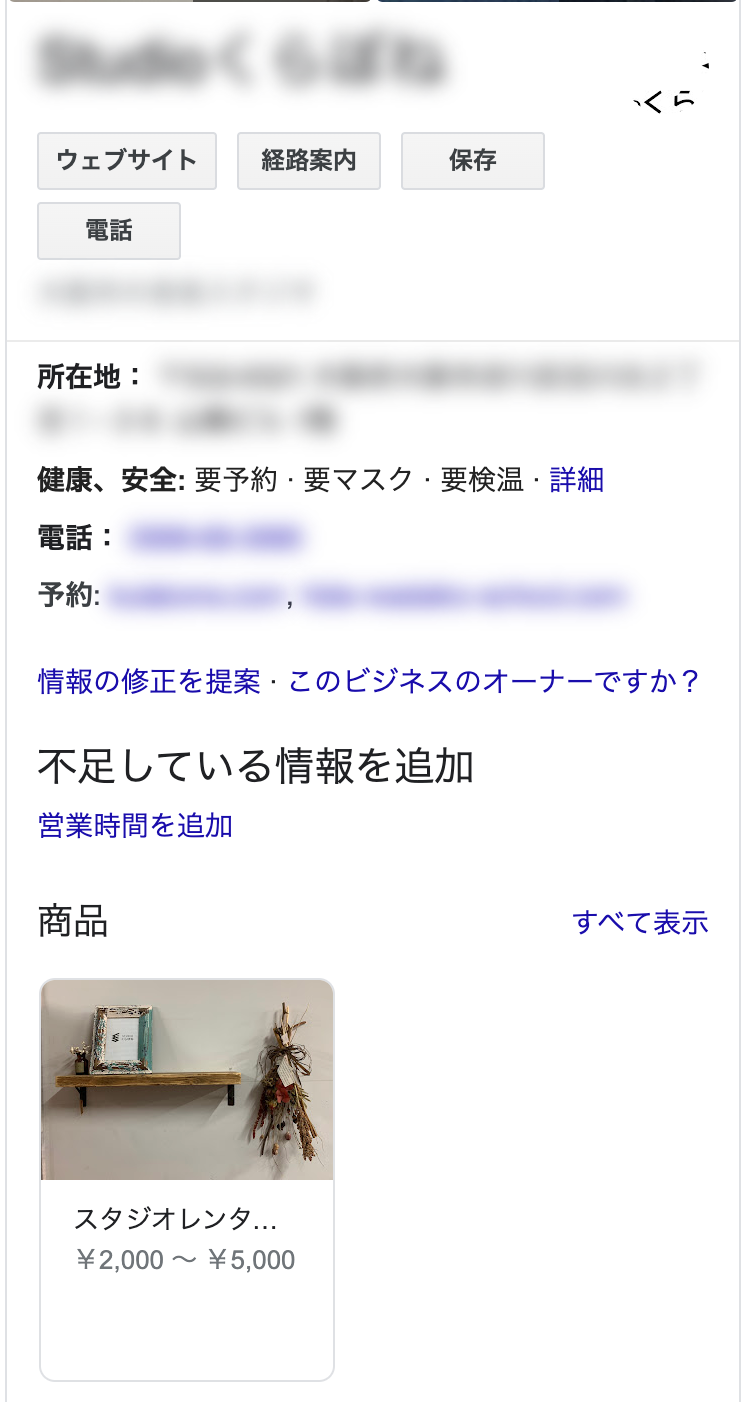The width and height of the screenshot is (744, 1402).
Task: Open 詳細 link for health and safety info
Action: click(x=575, y=480)
